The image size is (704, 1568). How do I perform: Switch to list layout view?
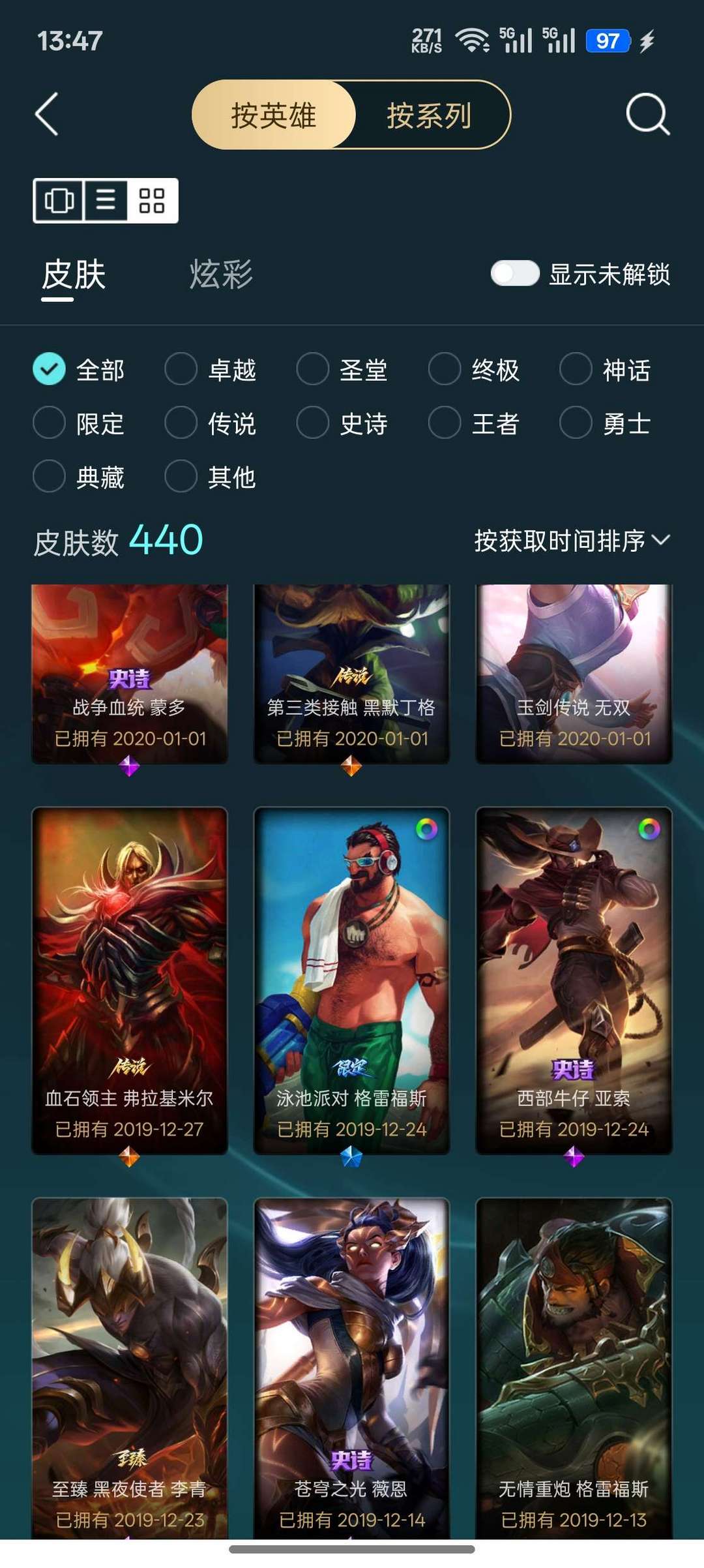point(106,200)
